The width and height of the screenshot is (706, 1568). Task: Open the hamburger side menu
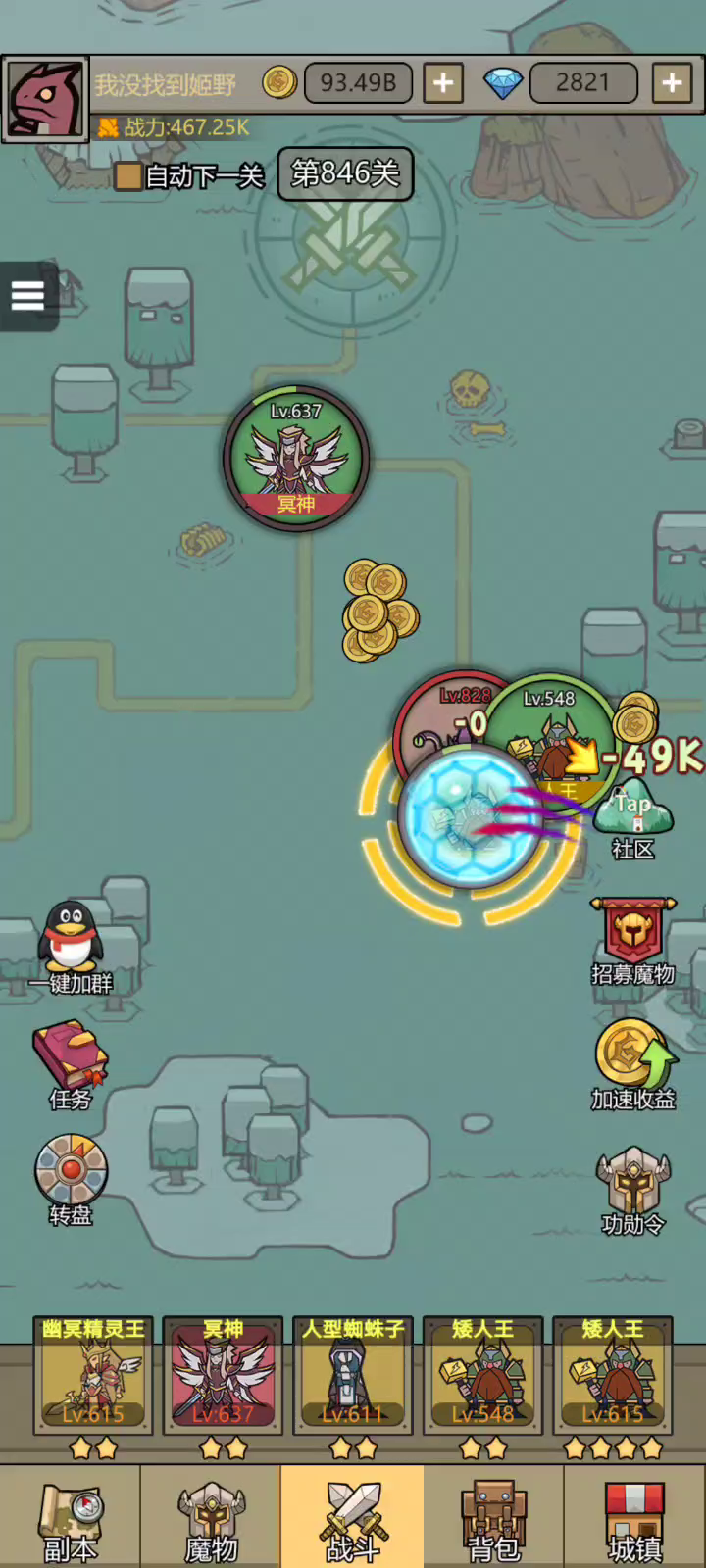[28, 296]
